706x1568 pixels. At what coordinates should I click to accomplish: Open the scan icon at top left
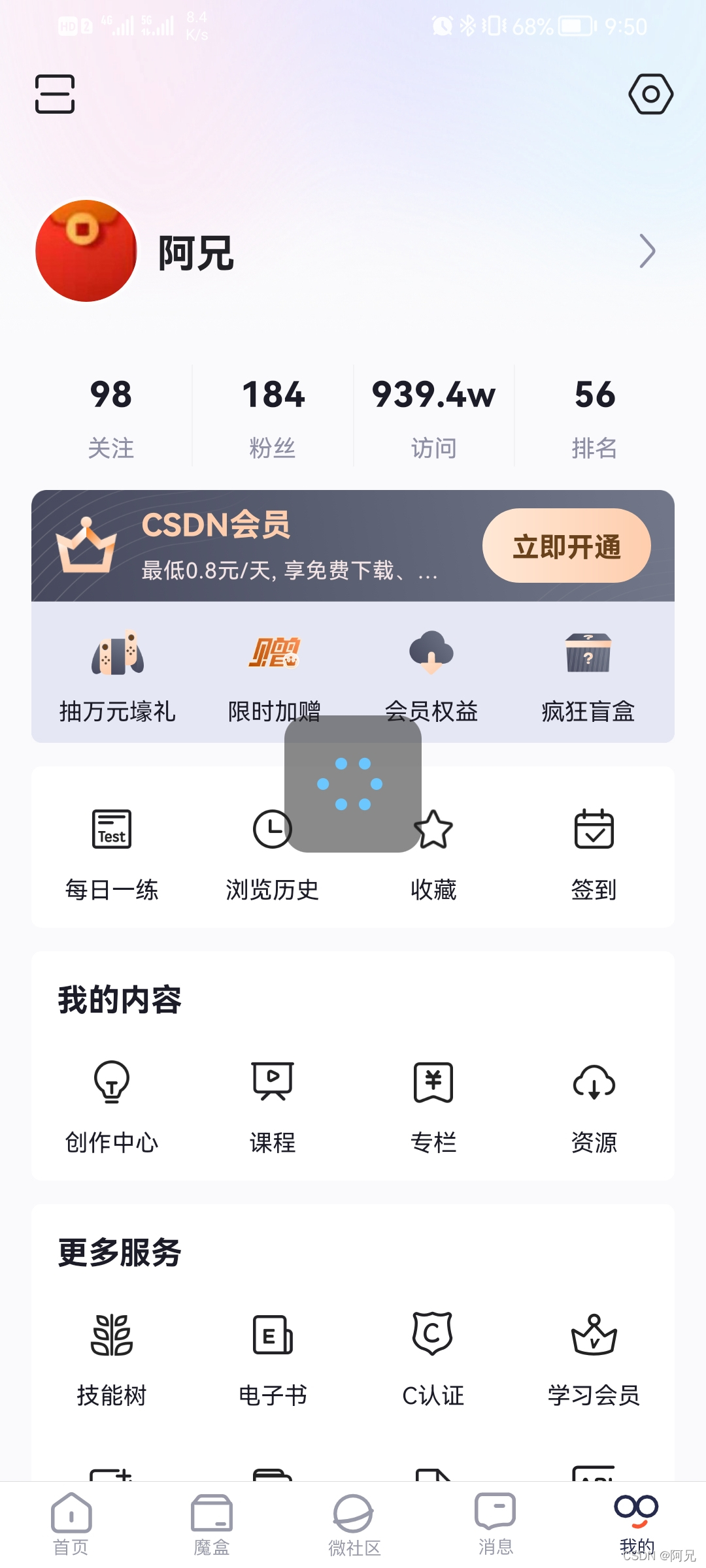(55, 94)
